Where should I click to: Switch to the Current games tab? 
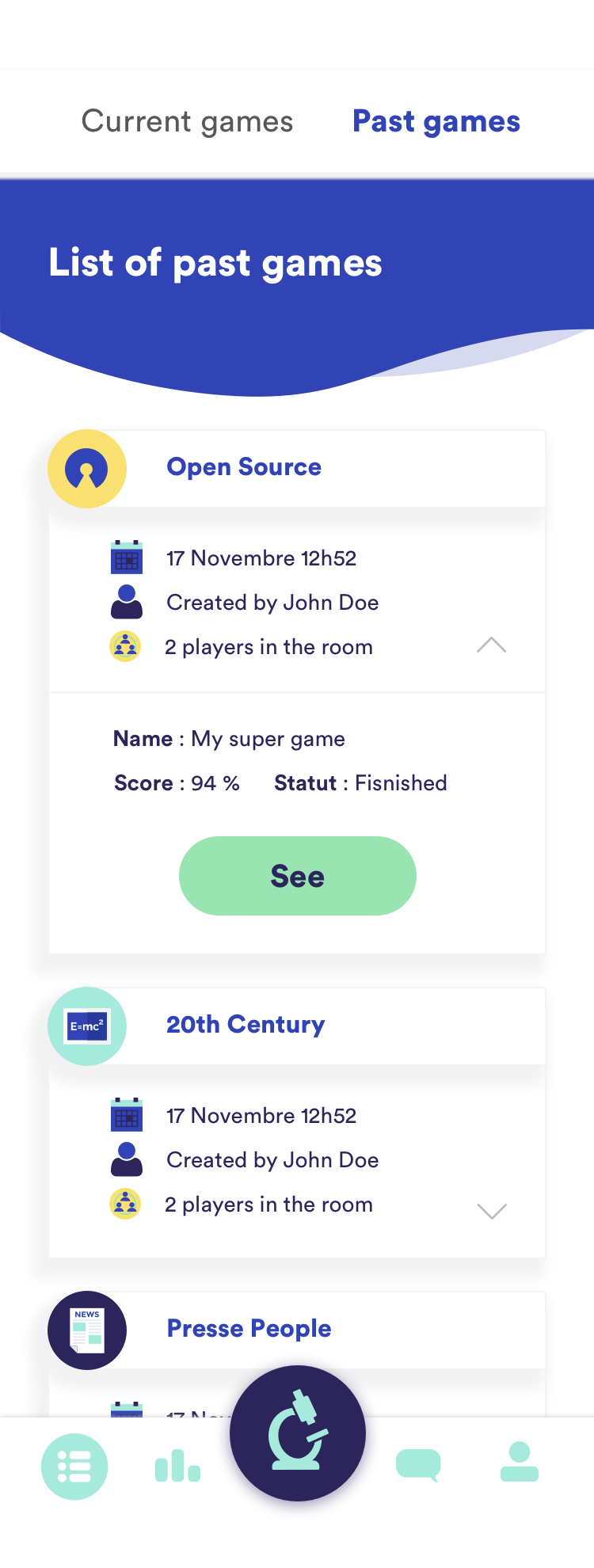188,122
